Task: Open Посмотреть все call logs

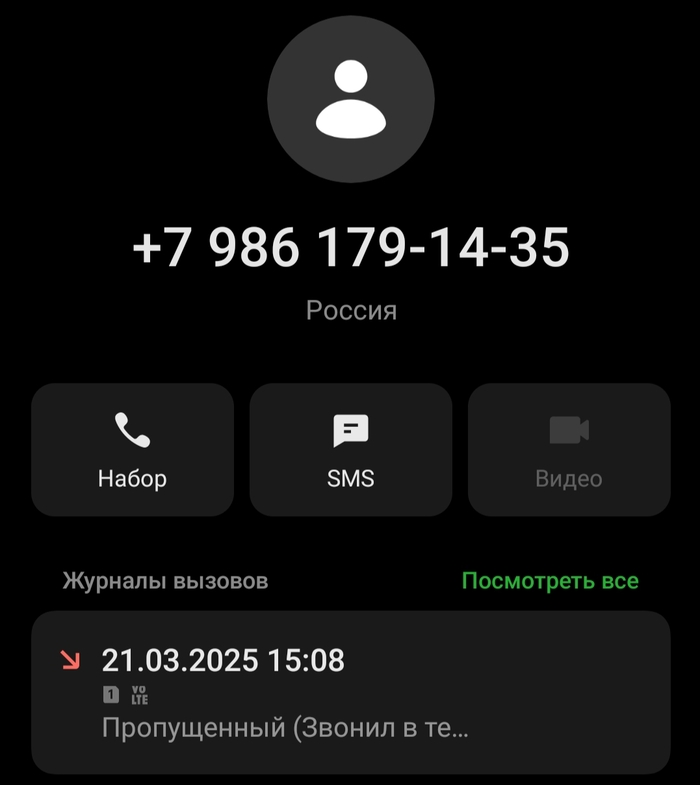Action: point(549,581)
